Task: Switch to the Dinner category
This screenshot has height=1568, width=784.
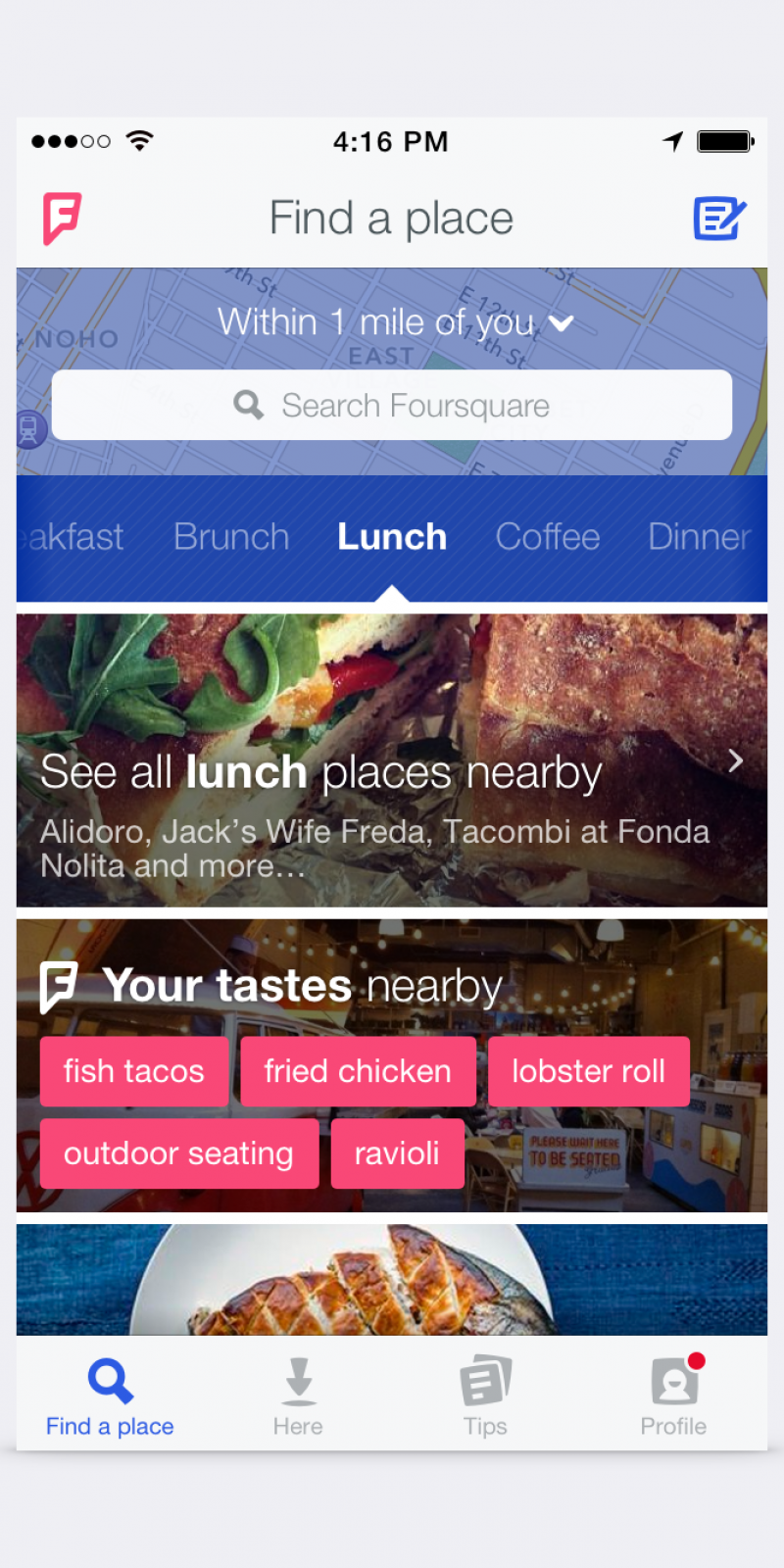Action: coord(699,537)
